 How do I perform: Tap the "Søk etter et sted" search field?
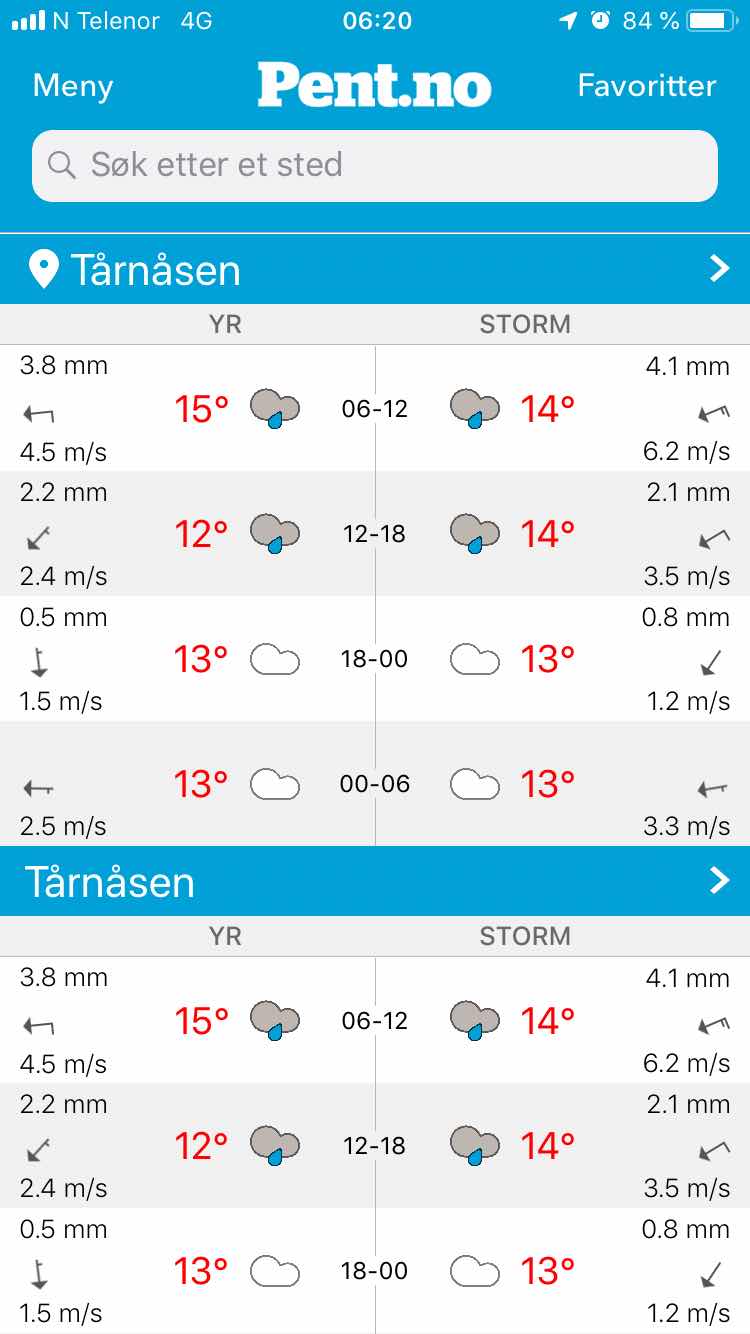tap(375, 165)
